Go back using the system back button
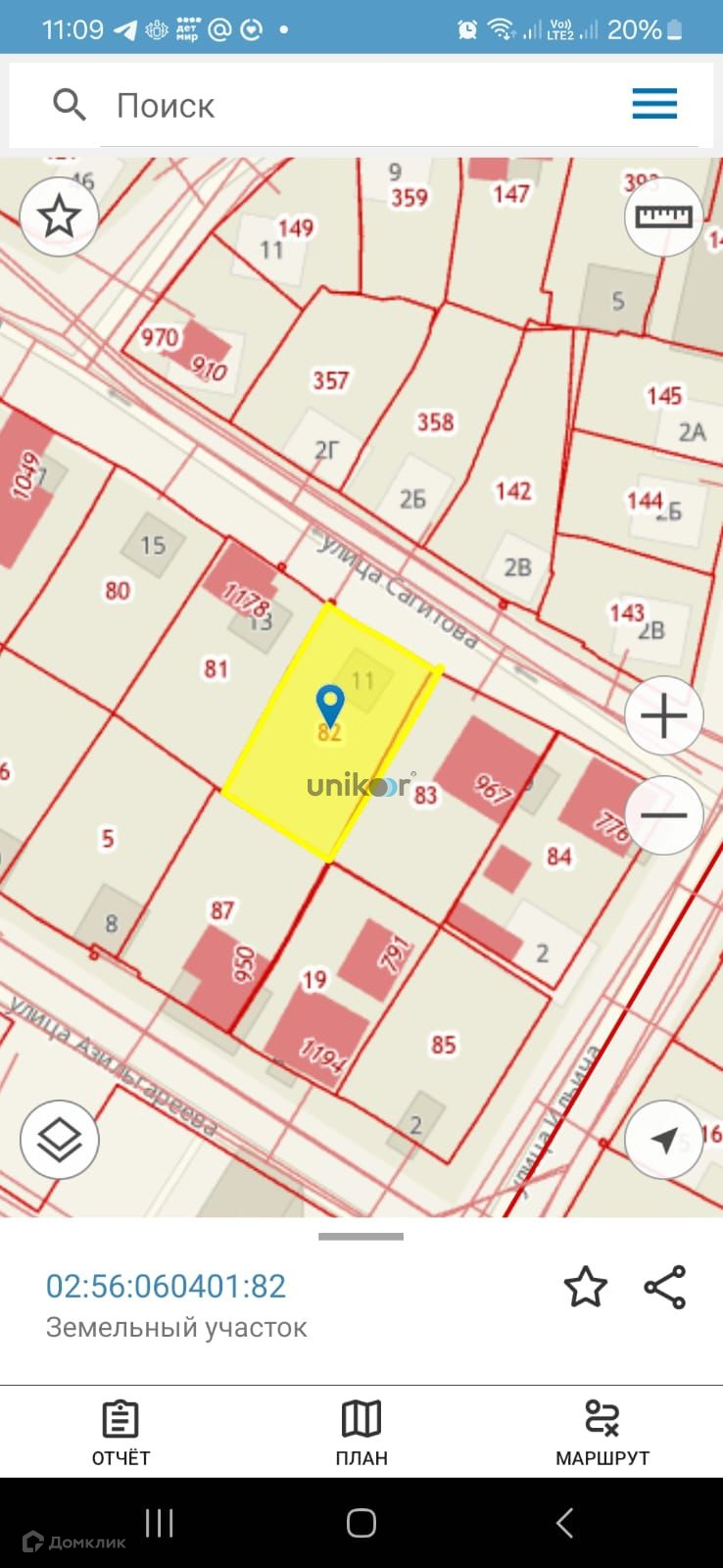 [563, 1523]
